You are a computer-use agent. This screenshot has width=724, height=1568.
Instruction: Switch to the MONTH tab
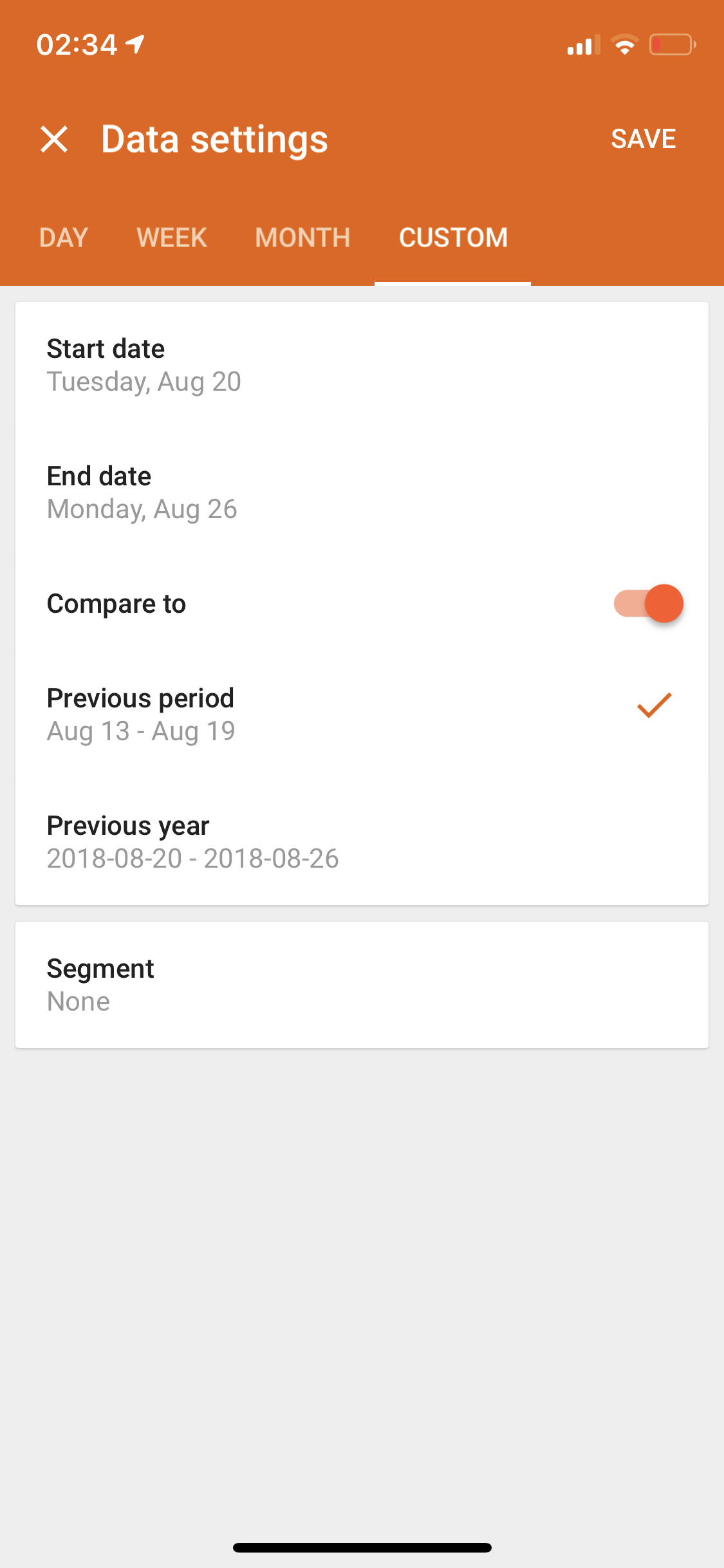coord(302,238)
